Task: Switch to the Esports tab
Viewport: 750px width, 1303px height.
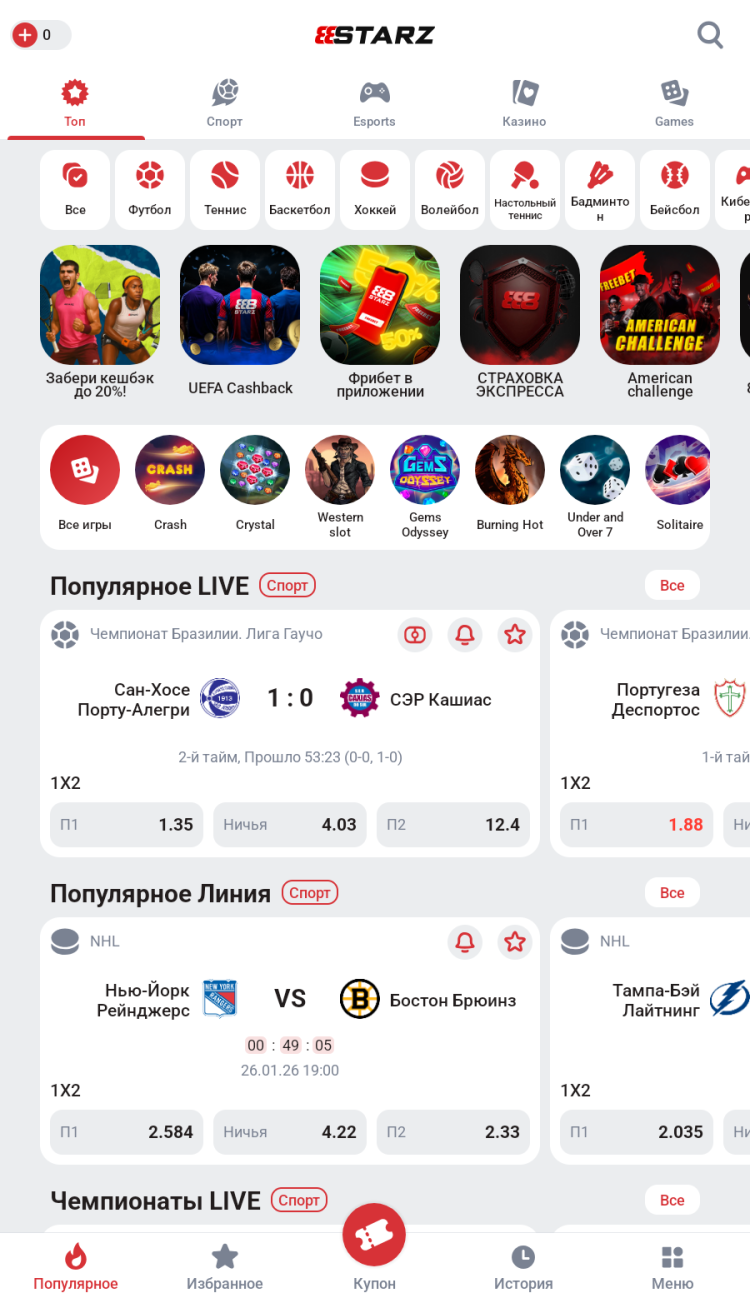Action: 374,104
